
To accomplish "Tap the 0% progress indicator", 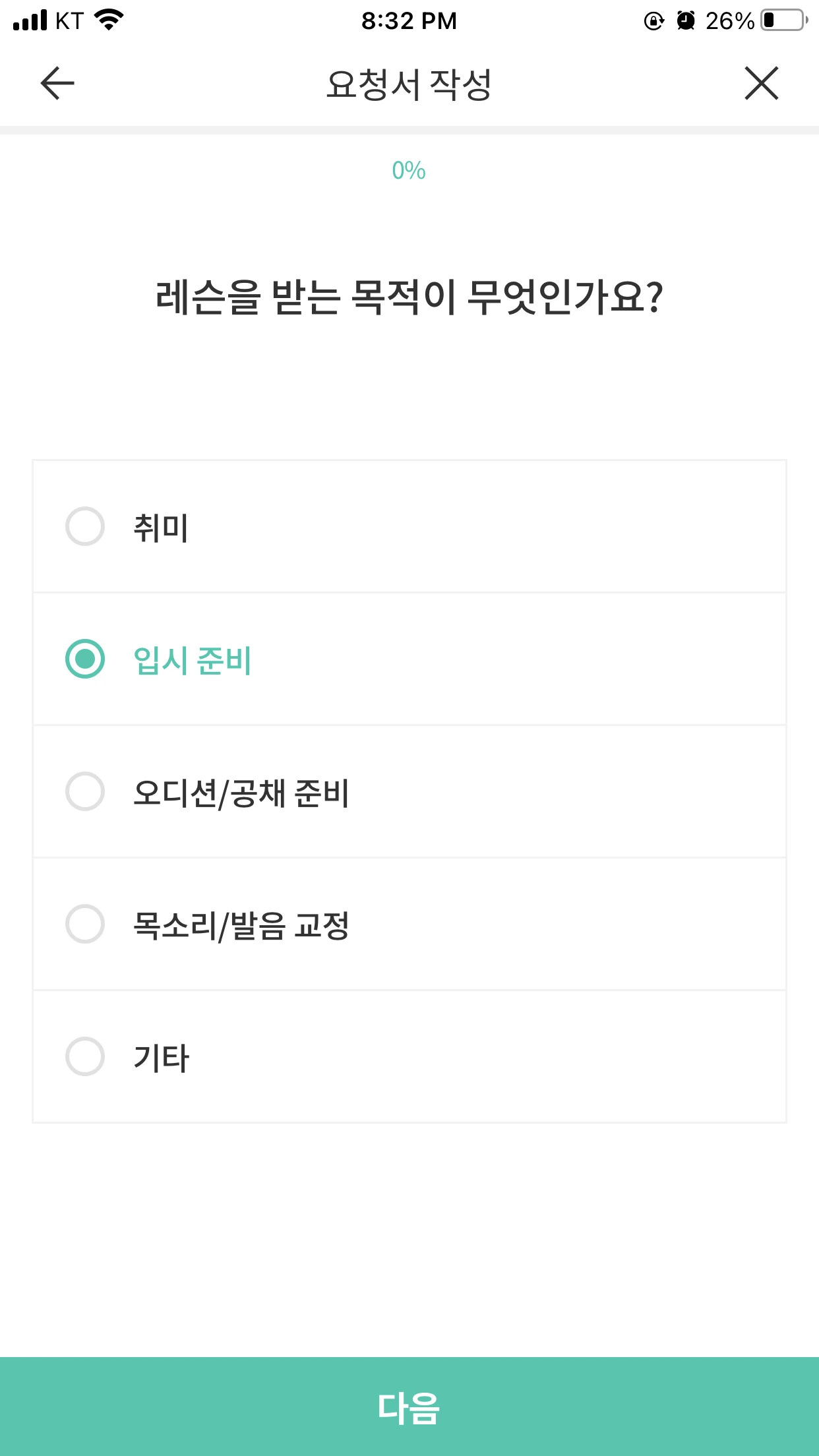I will tap(409, 171).
